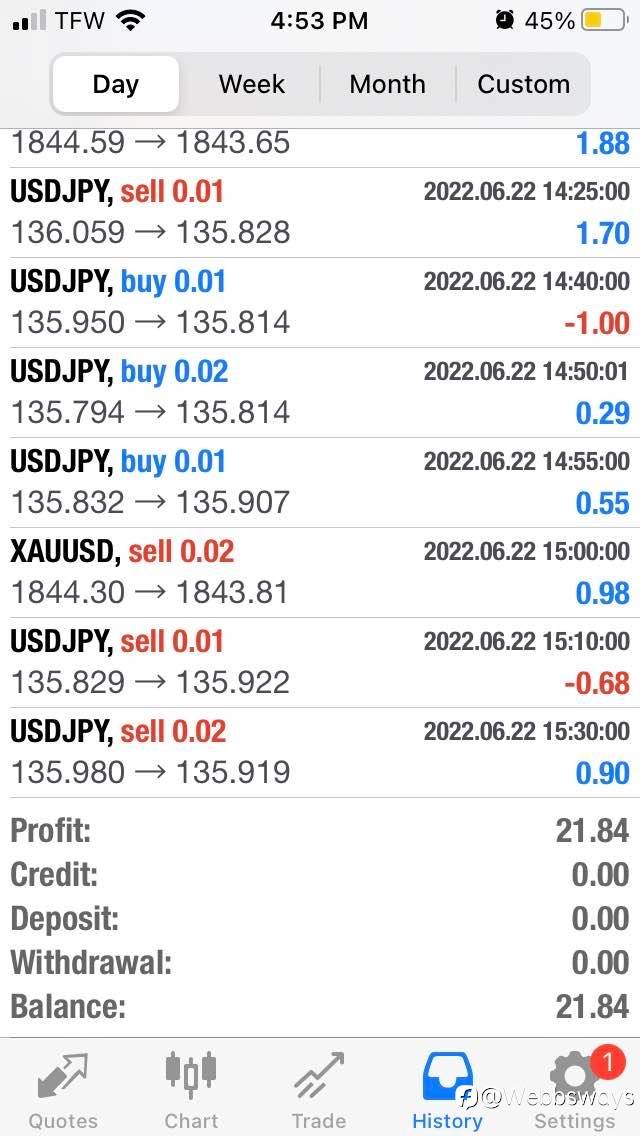Open the USDJPY sell trade at 14:25:00
This screenshot has width=640, height=1136.
point(320,213)
